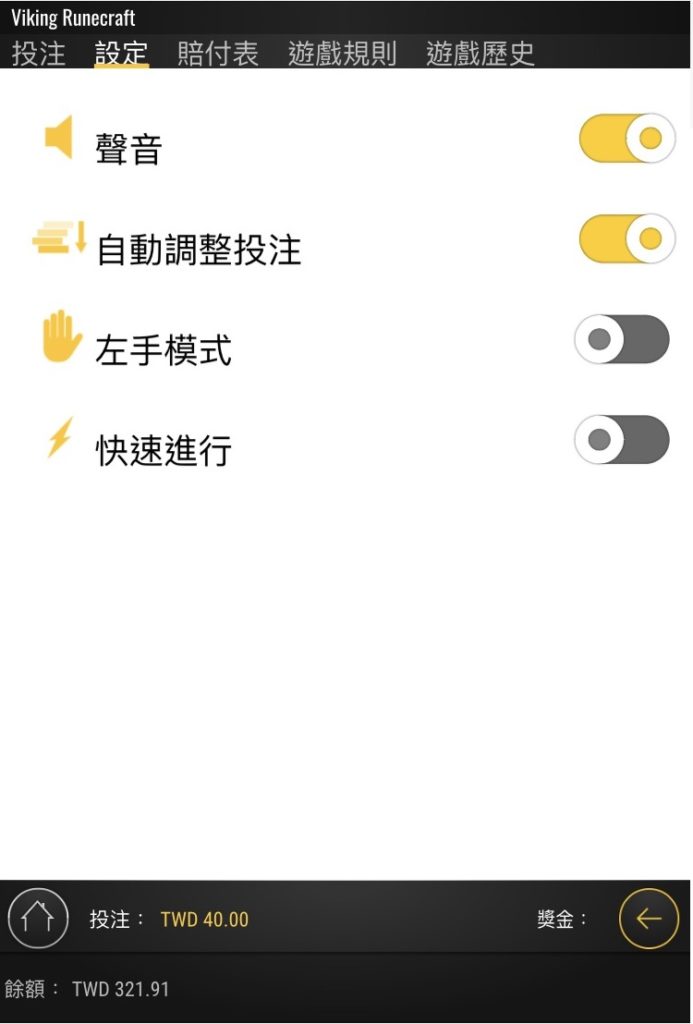Open the 遊戲歷史 tab

pyautogui.click(x=480, y=53)
